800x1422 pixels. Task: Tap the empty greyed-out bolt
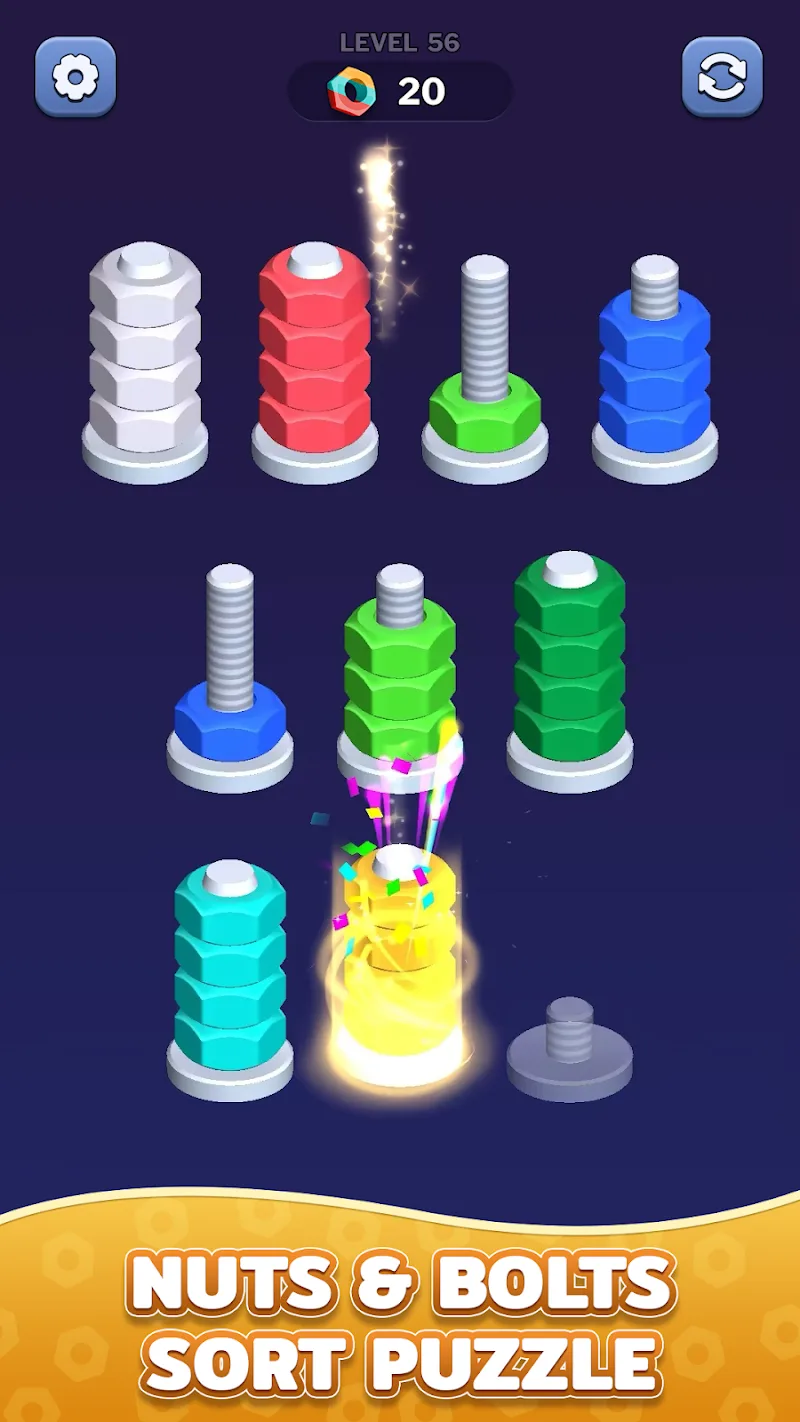[569, 1050]
